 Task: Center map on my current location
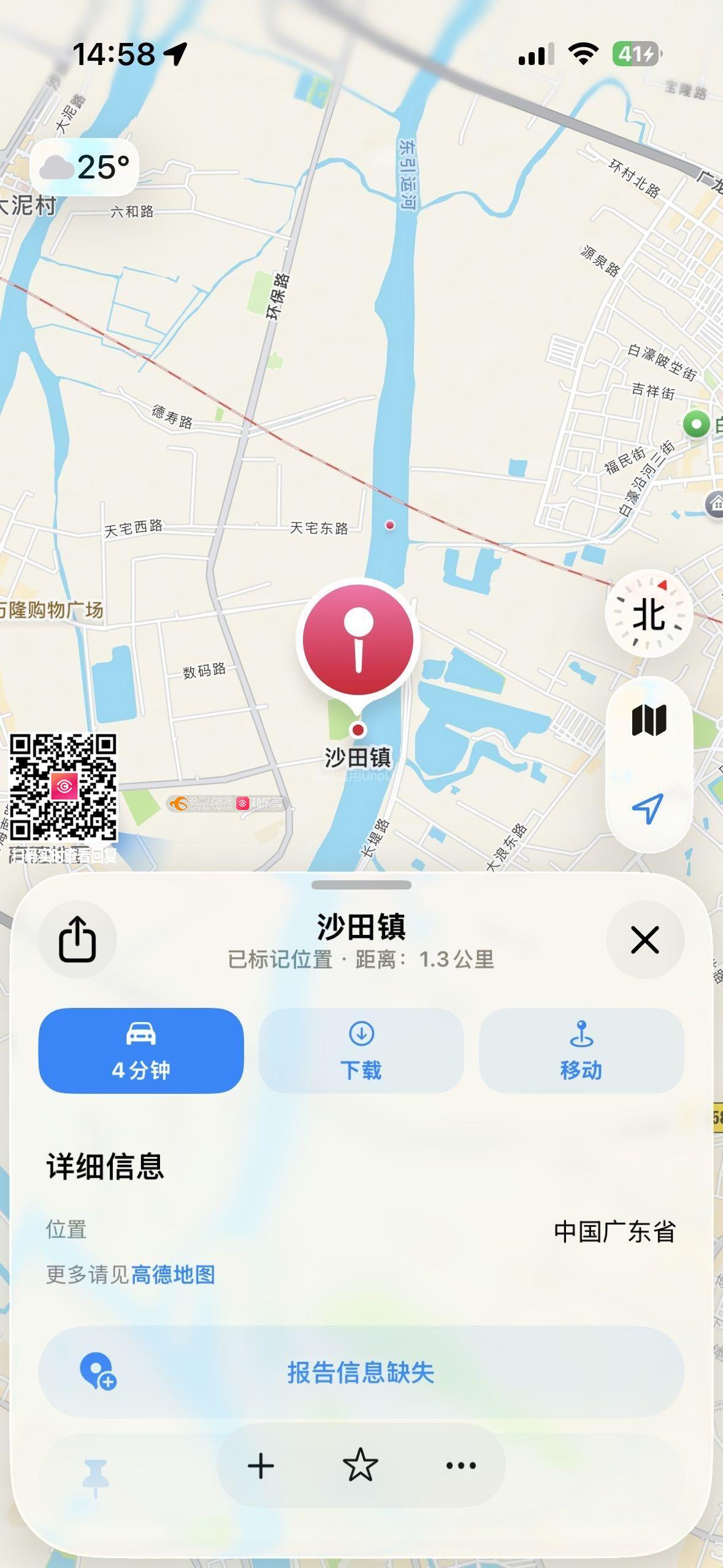[648, 809]
